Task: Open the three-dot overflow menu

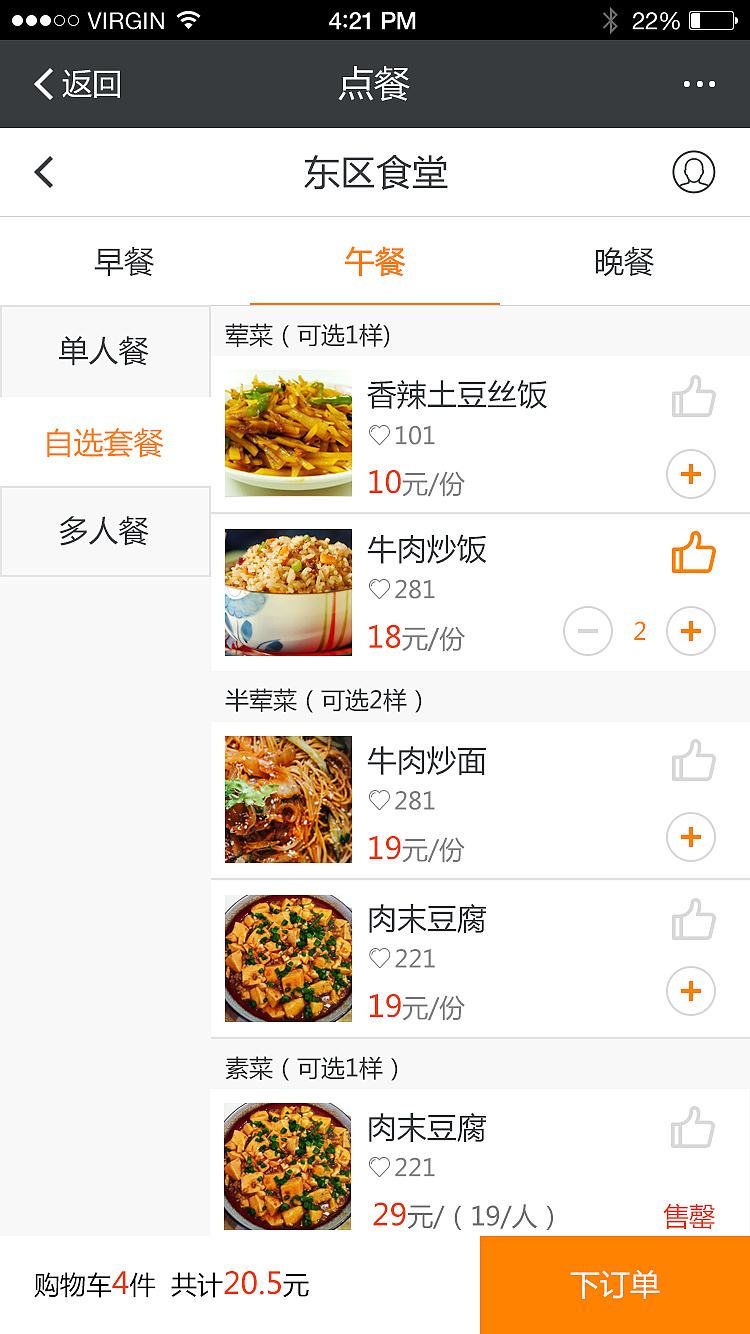Action: click(699, 84)
